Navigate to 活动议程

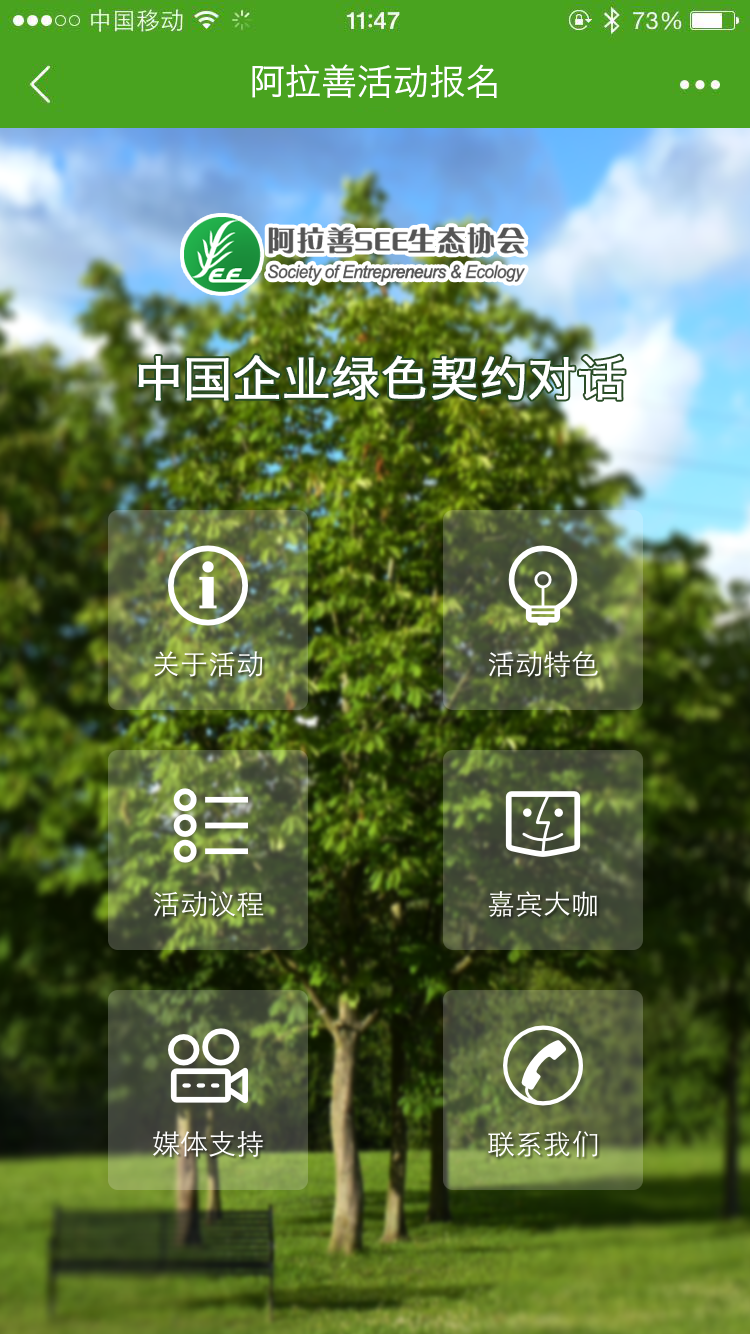click(207, 849)
